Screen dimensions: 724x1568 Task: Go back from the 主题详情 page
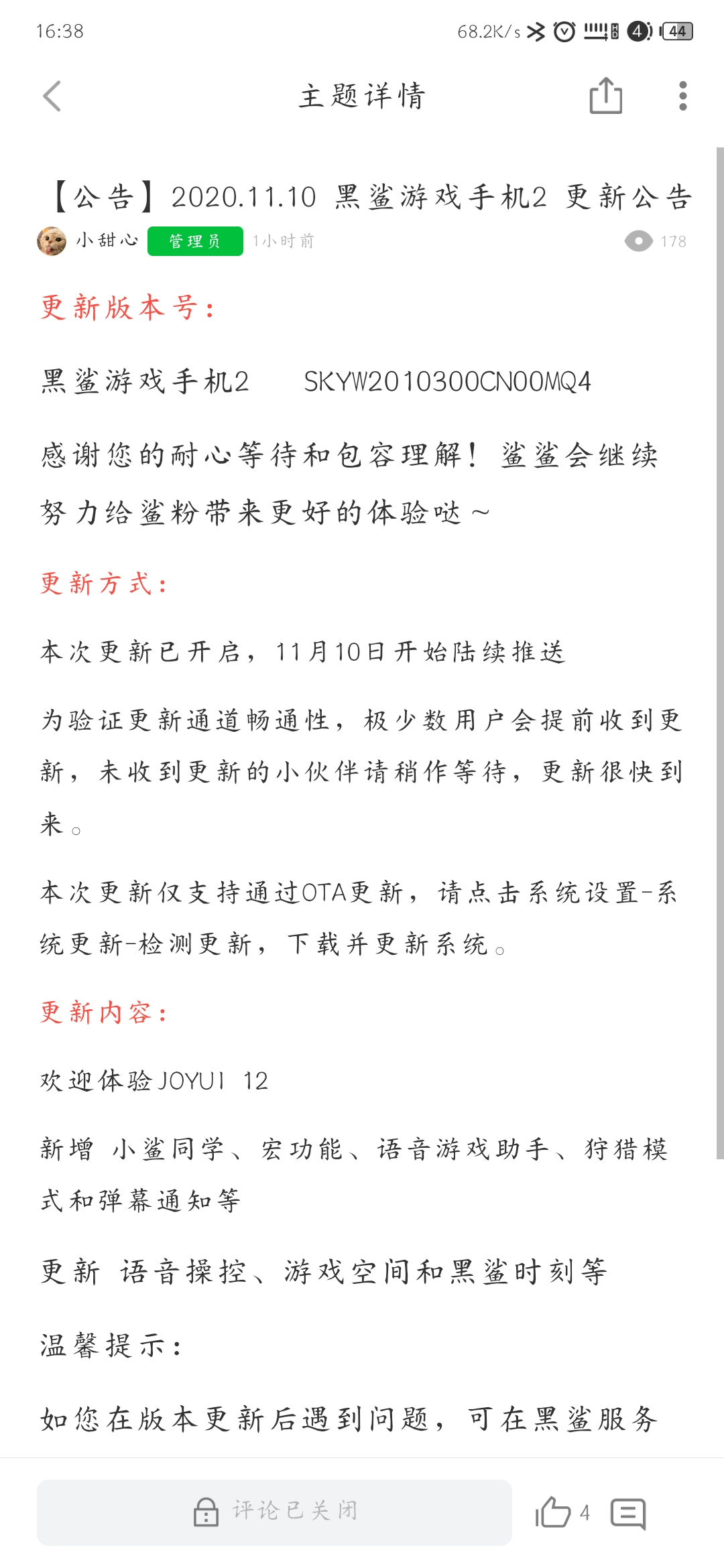[x=52, y=96]
